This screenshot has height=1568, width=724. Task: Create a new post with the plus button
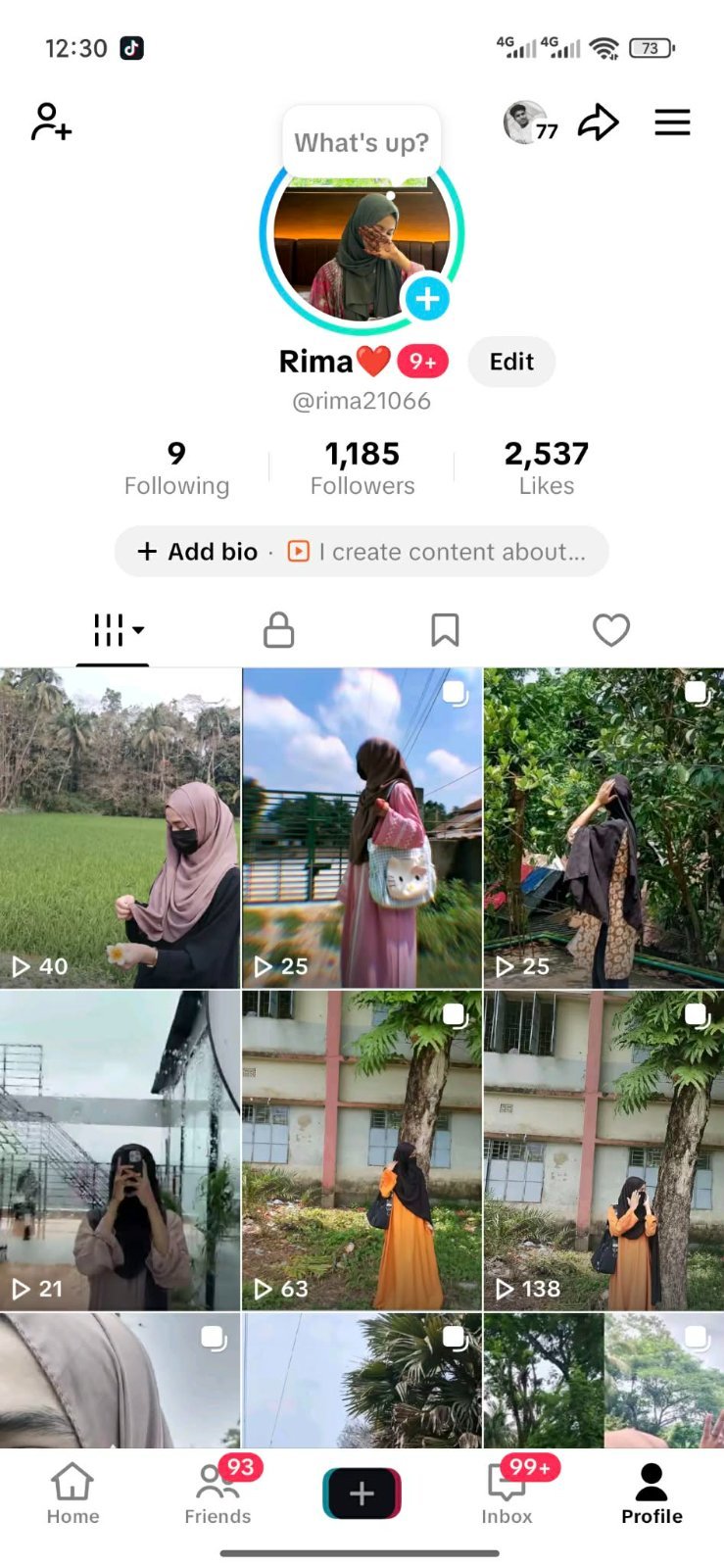(362, 1494)
